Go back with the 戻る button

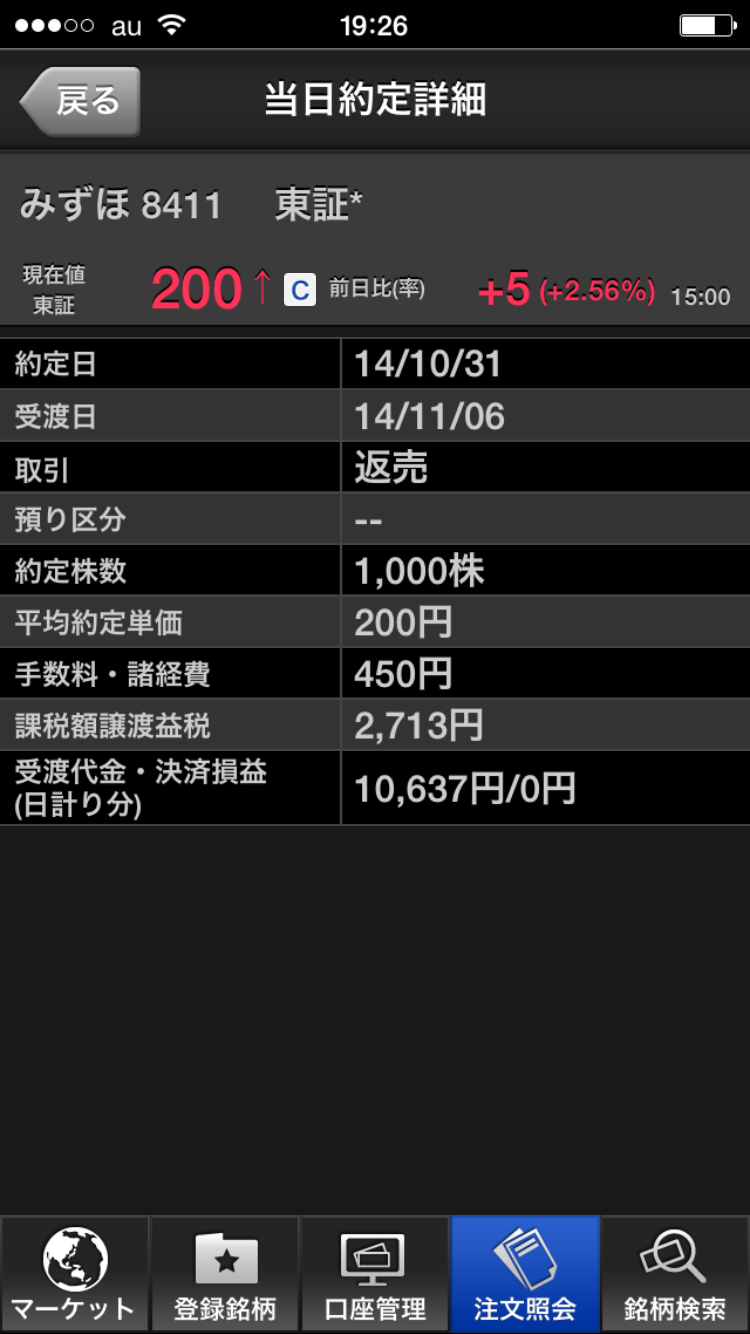pyautogui.click(x=82, y=101)
